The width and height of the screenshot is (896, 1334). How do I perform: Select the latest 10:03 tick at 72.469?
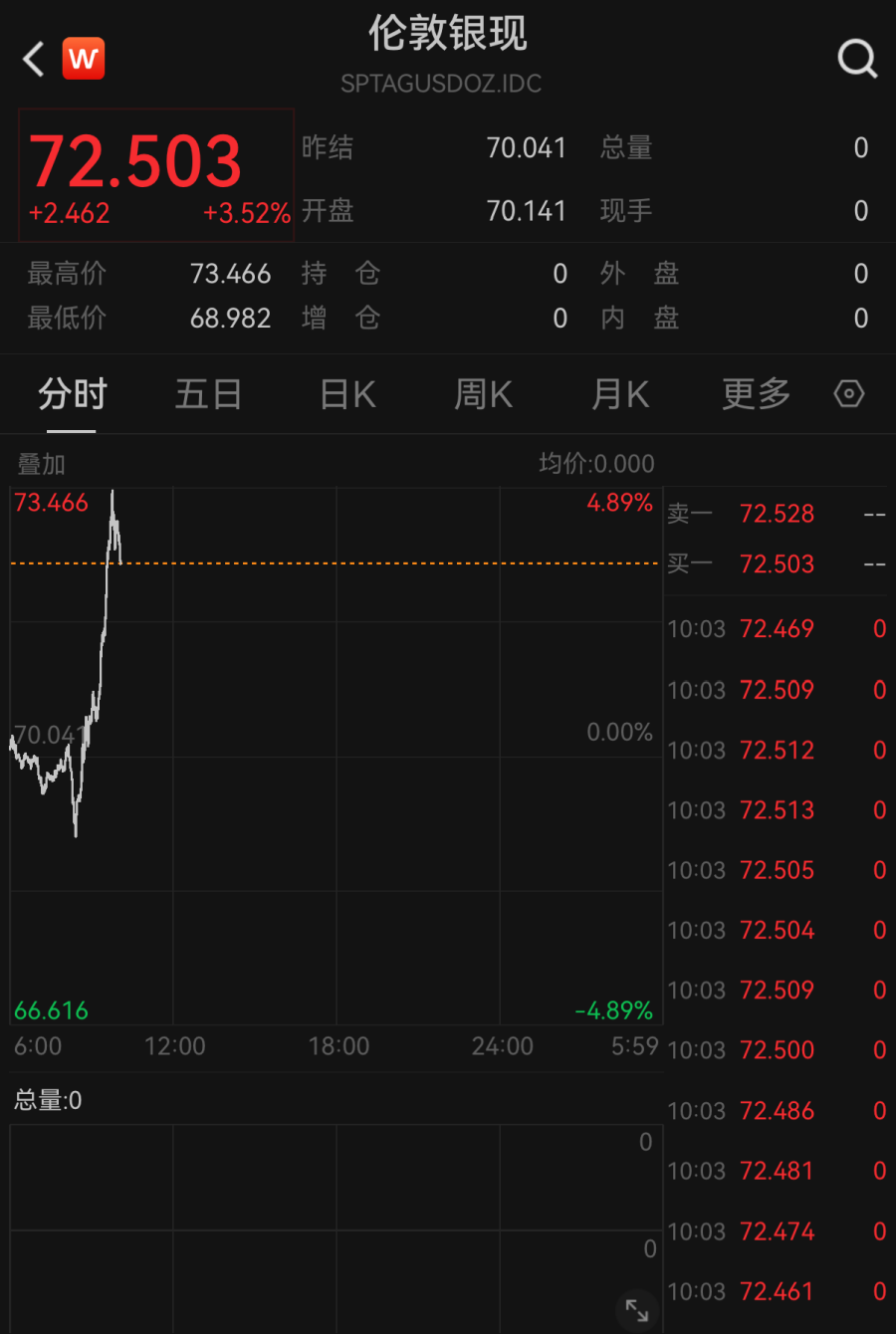777,629
